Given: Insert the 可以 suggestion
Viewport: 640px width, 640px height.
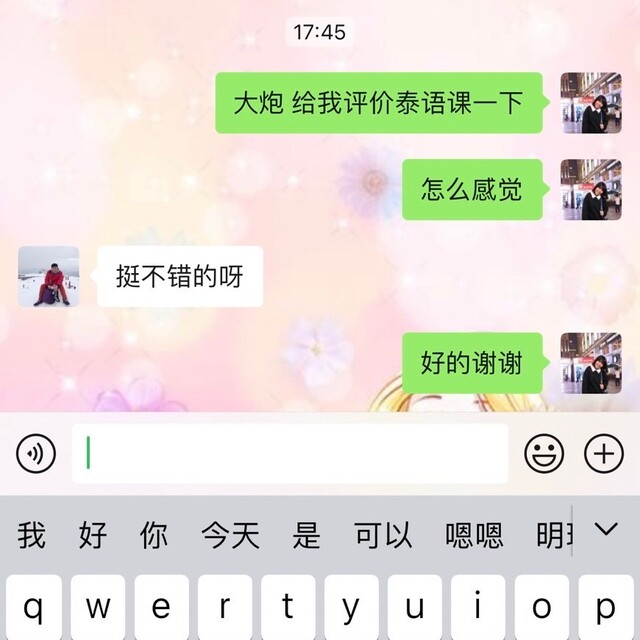Looking at the screenshot, I should [x=383, y=535].
